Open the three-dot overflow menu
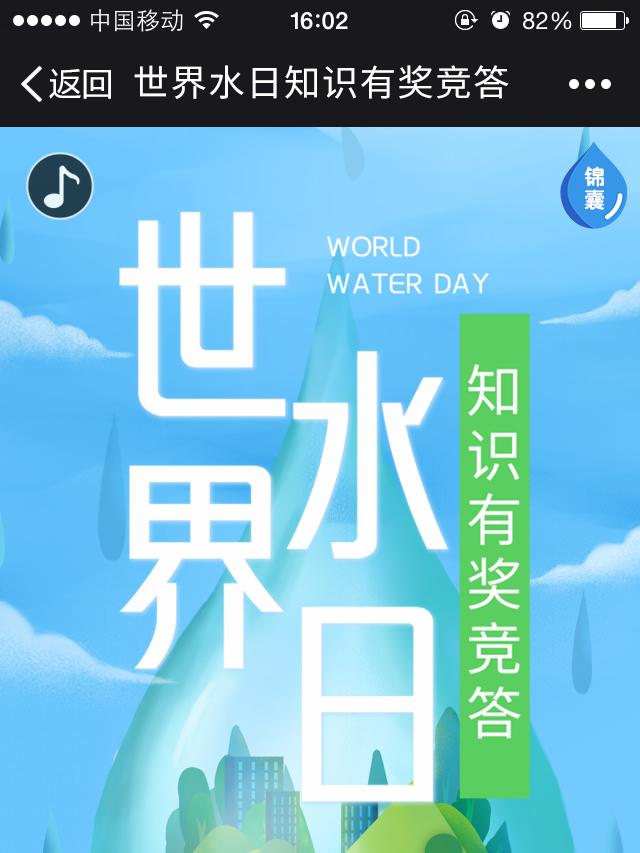Image resolution: width=640 pixels, height=853 pixels. pos(589,85)
